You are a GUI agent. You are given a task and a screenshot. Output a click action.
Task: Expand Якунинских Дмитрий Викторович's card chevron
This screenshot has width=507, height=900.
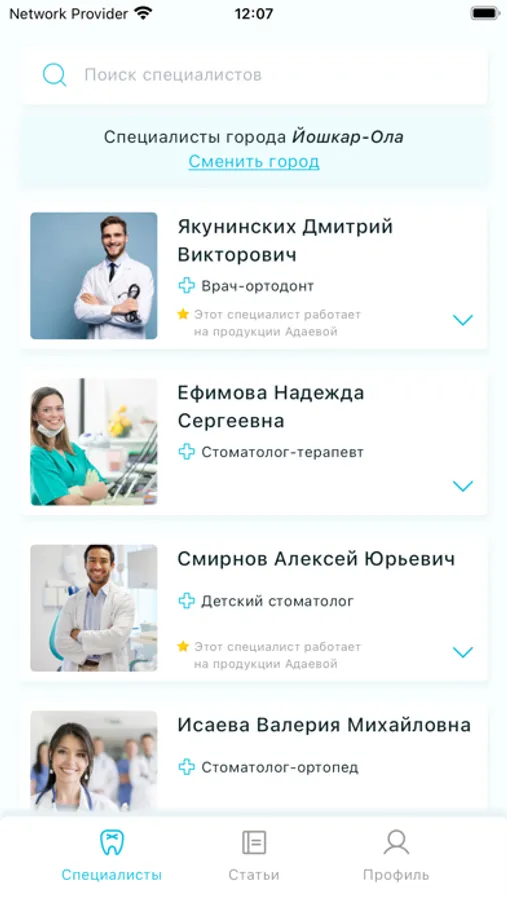tap(463, 320)
